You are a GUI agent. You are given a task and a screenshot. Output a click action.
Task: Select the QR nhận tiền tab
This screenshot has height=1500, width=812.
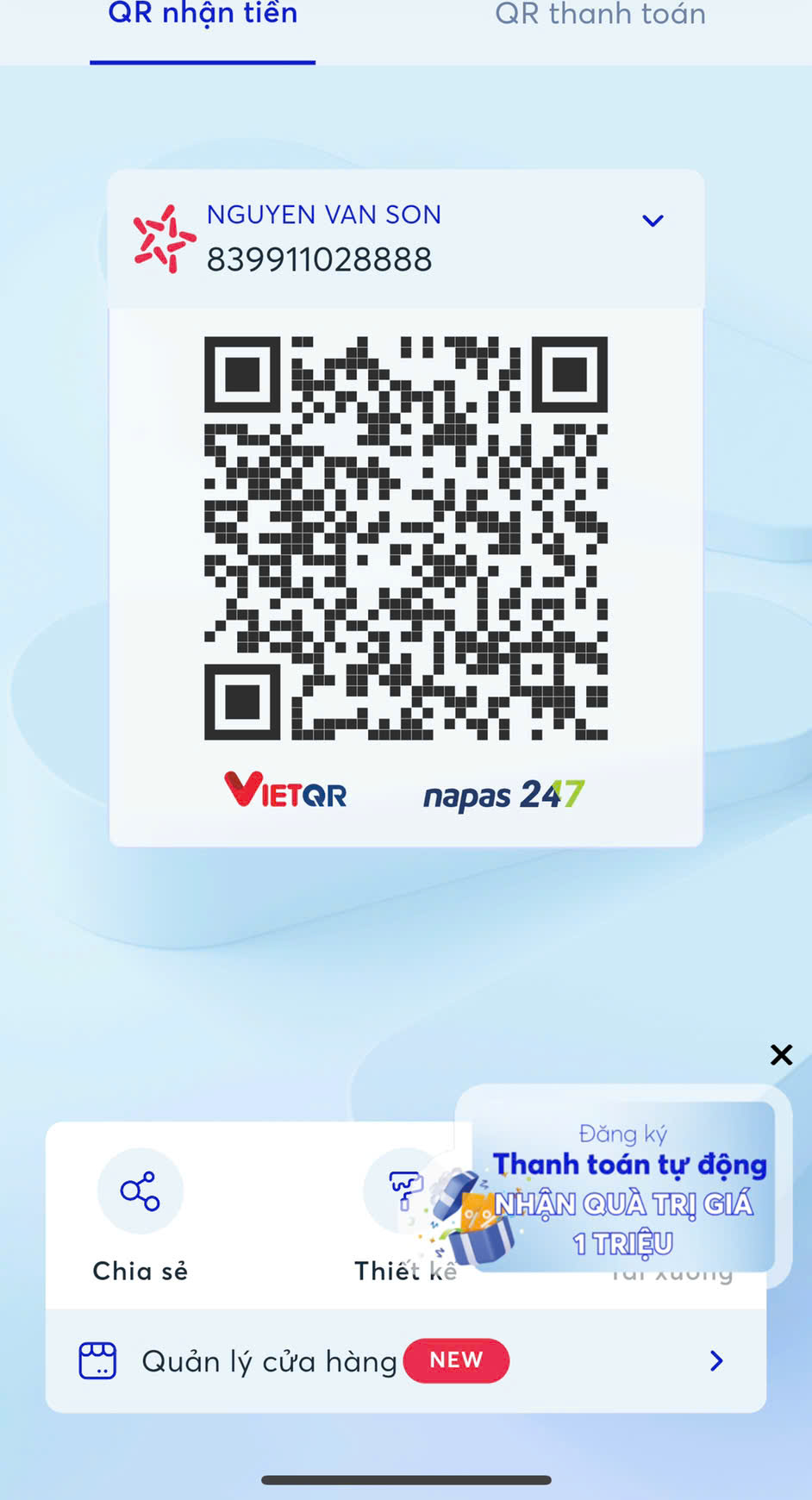click(203, 15)
